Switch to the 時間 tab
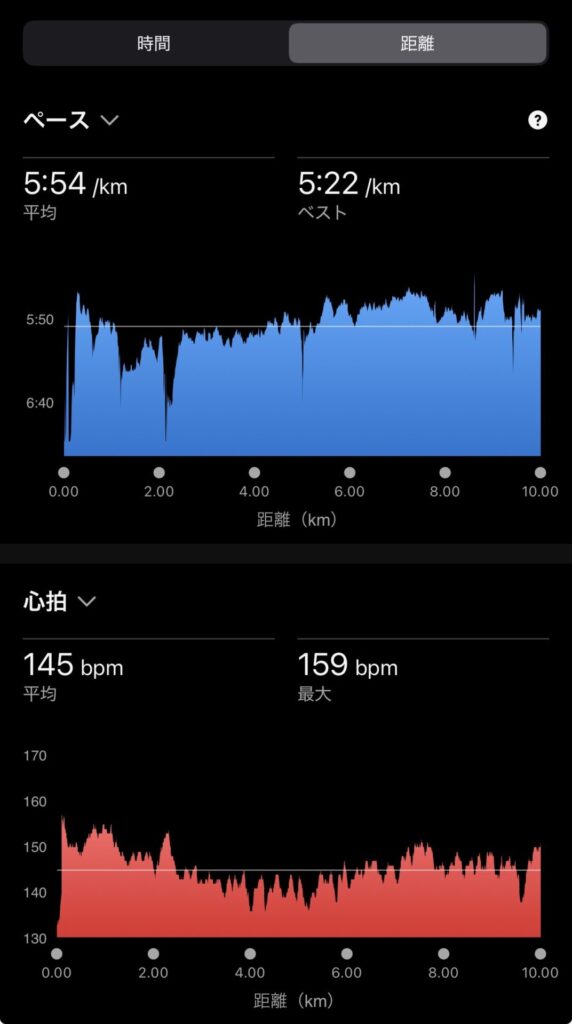Screen dimensions: 572x1024 [x=155, y=43]
